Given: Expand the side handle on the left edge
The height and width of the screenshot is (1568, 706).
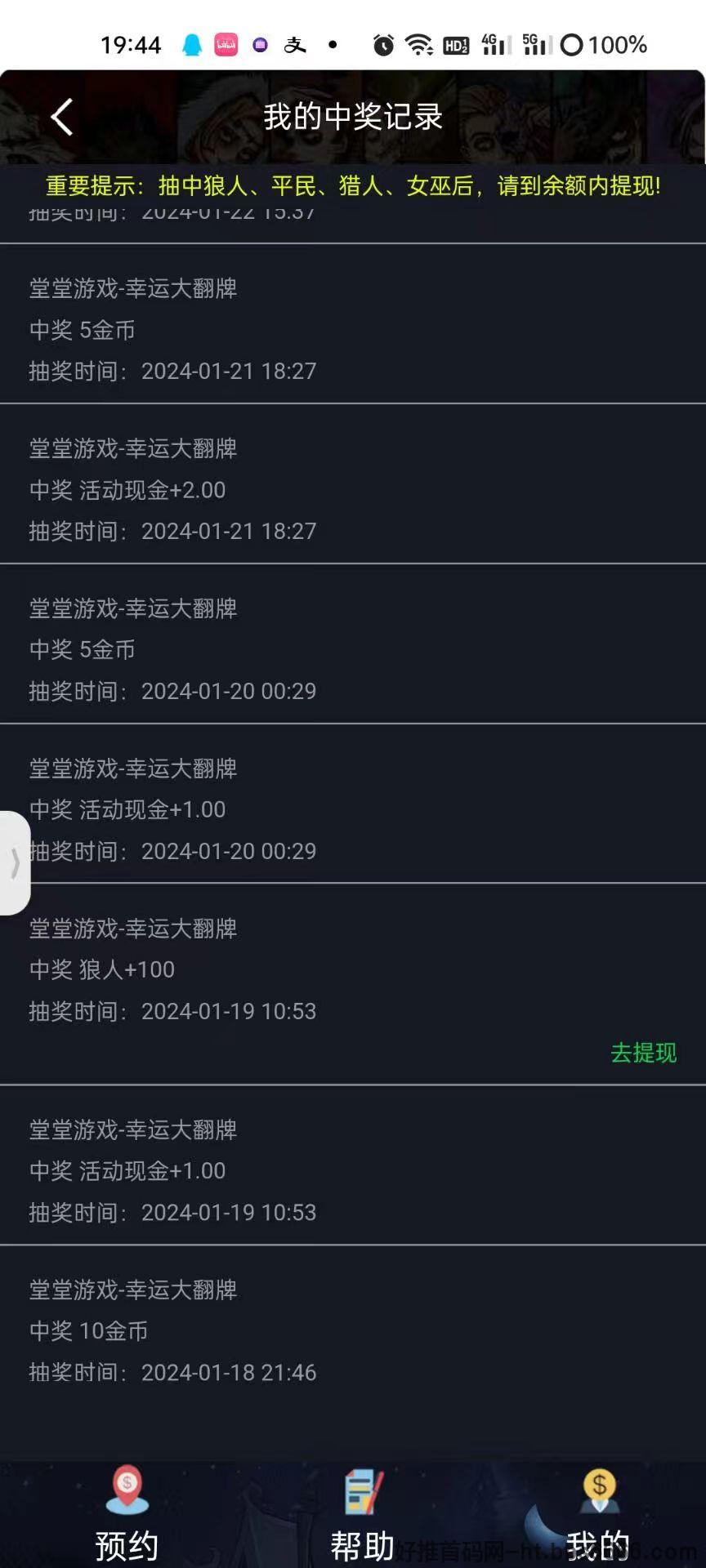Looking at the screenshot, I should click(15, 863).
